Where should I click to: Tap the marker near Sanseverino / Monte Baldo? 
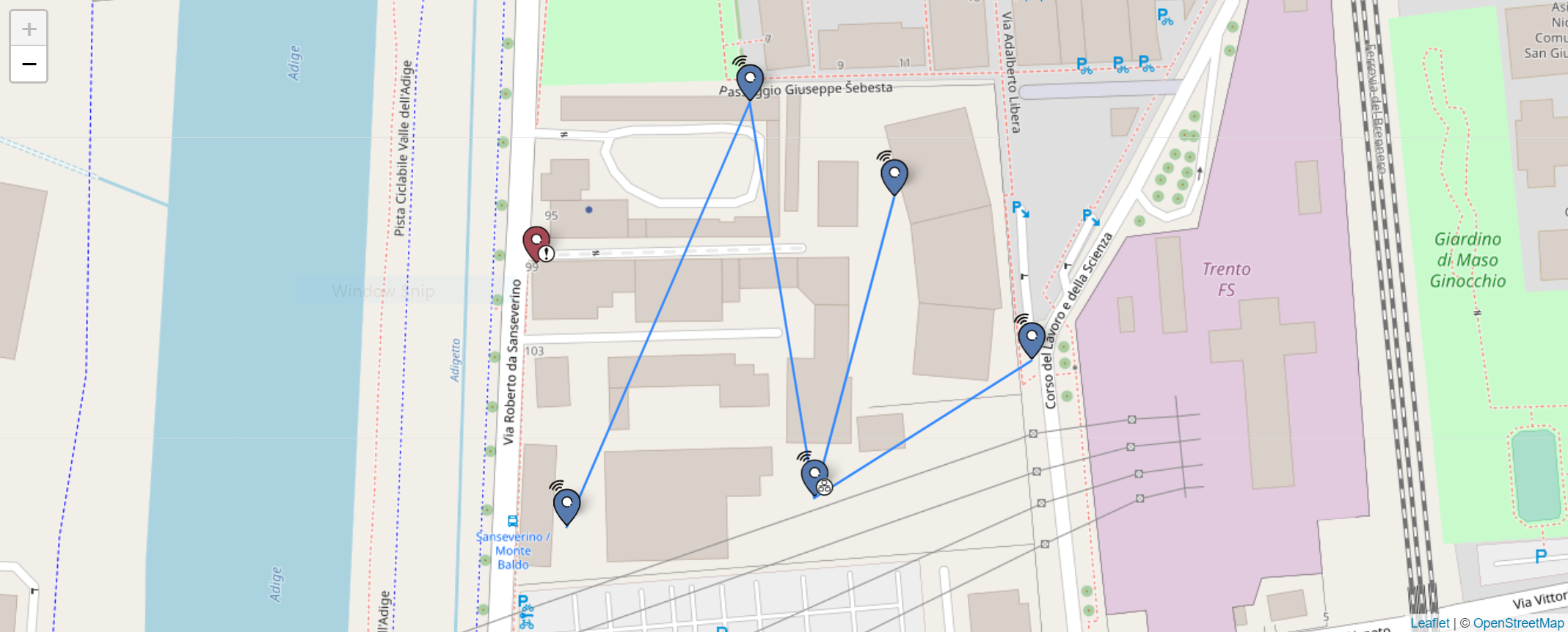pos(566,506)
